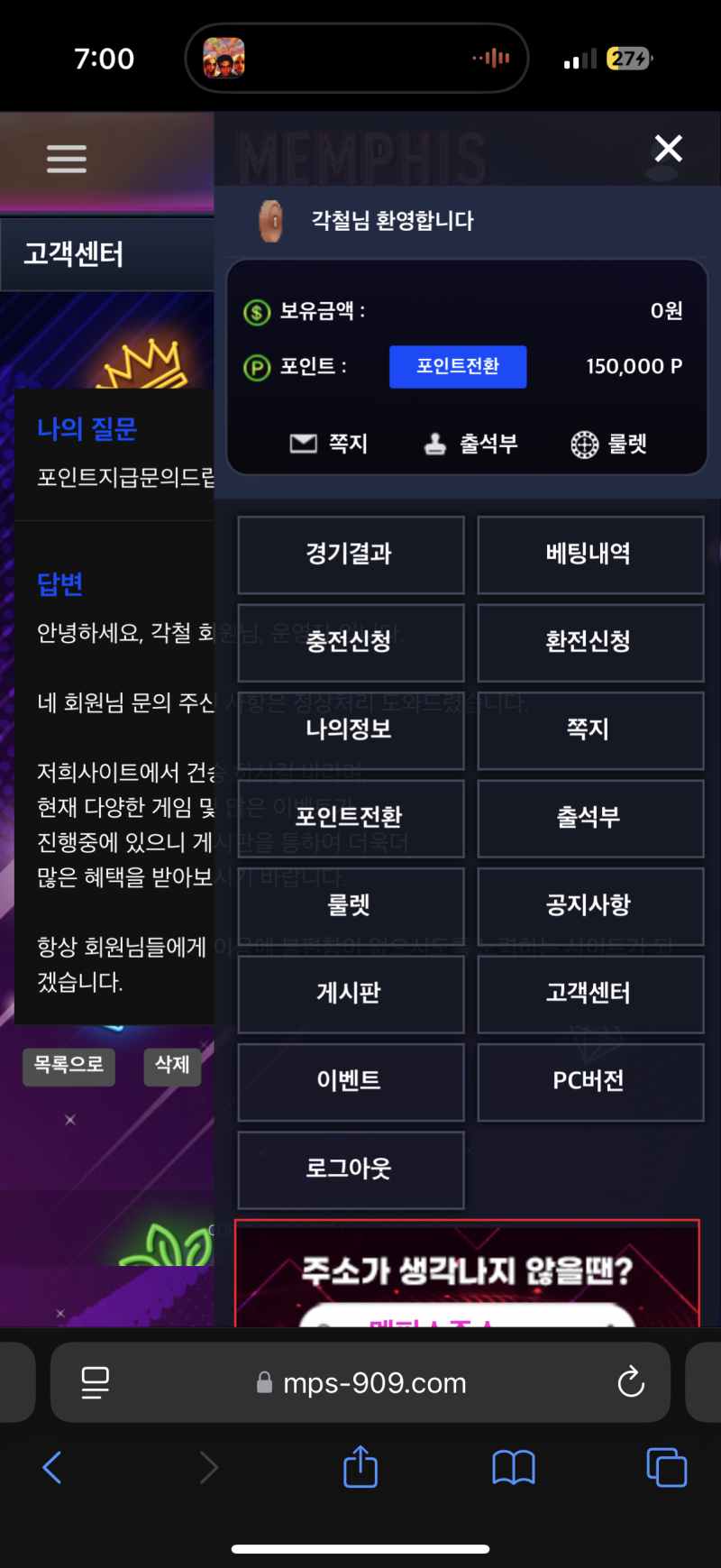This screenshot has height=1568, width=721.
Task: Go to 나의정보
Action: [350, 729]
